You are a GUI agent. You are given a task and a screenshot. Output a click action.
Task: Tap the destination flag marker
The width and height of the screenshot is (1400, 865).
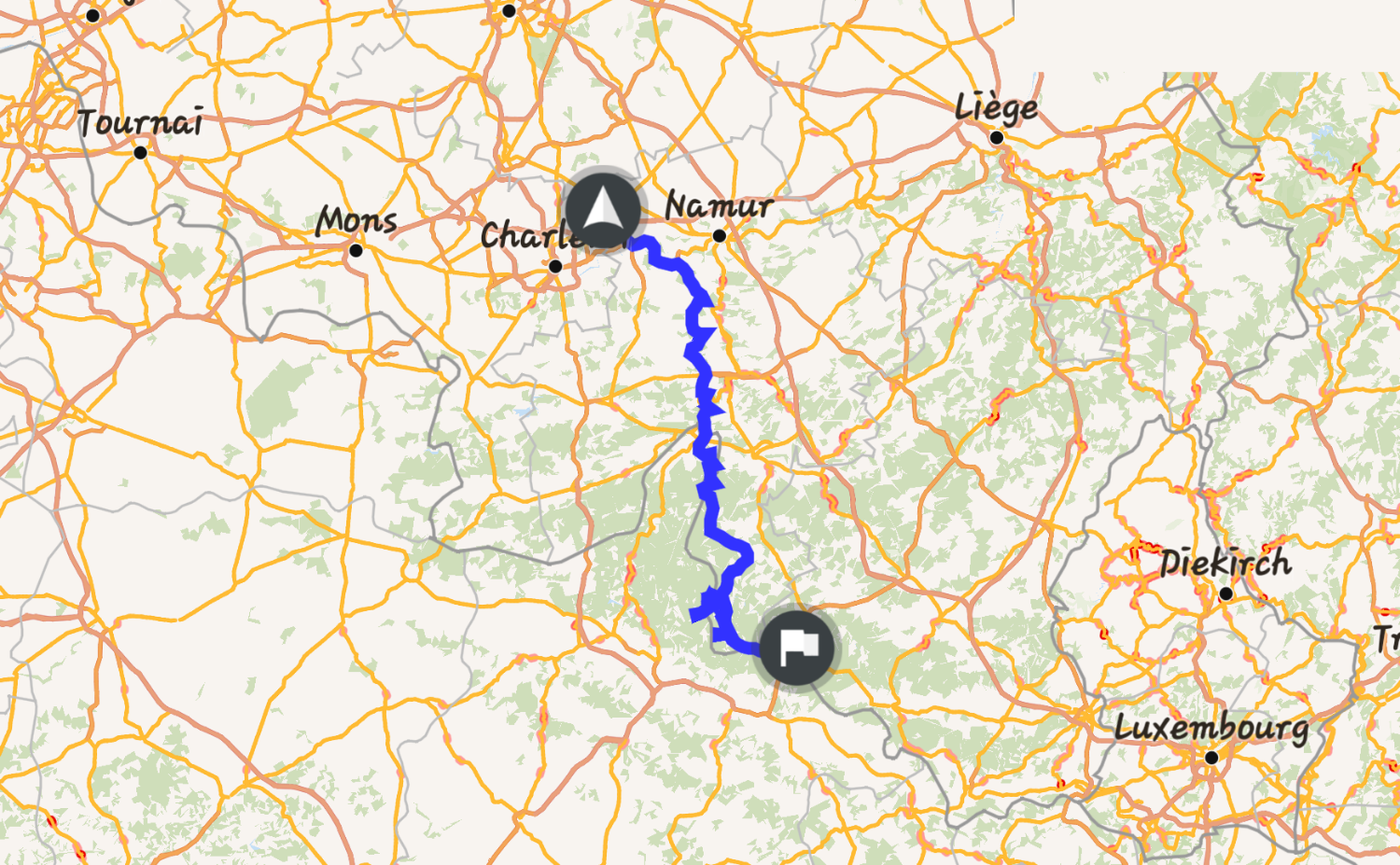(797, 647)
